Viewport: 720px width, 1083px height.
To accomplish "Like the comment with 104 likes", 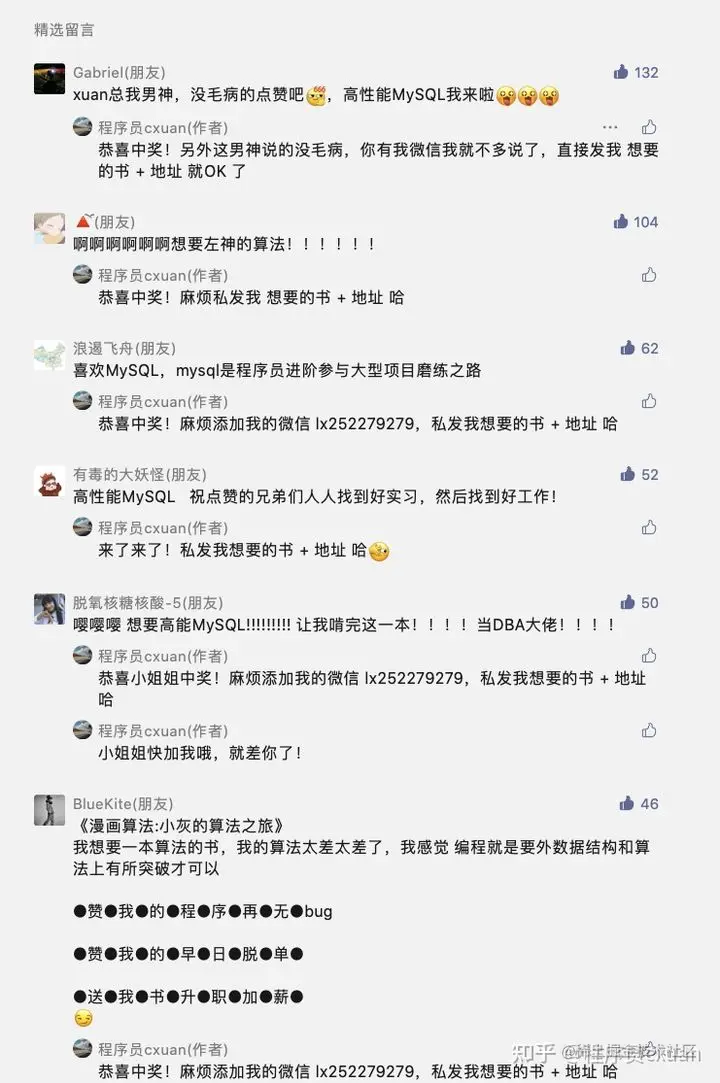I will (621, 221).
